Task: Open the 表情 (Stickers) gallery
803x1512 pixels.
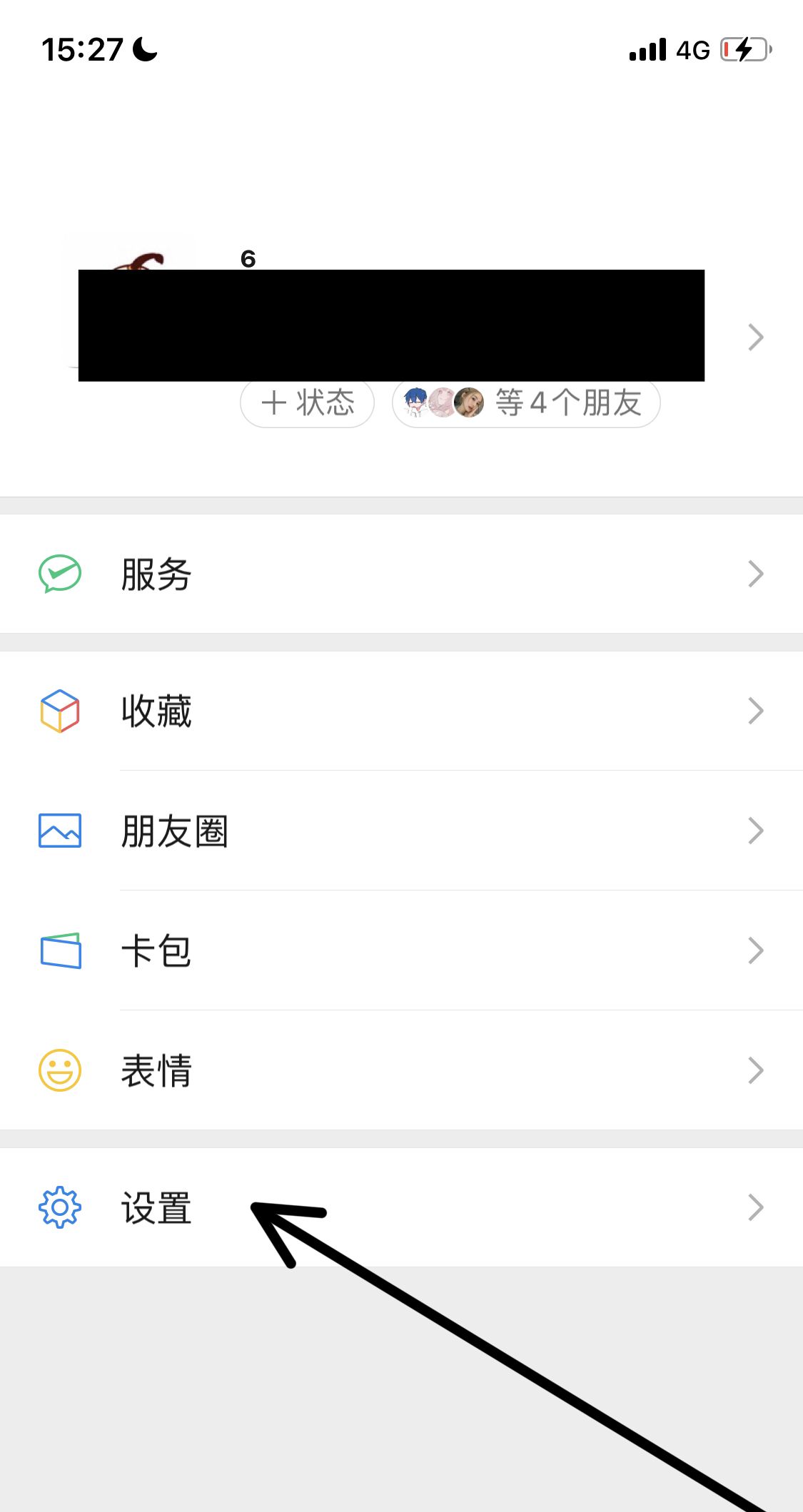Action: tap(400, 1070)
